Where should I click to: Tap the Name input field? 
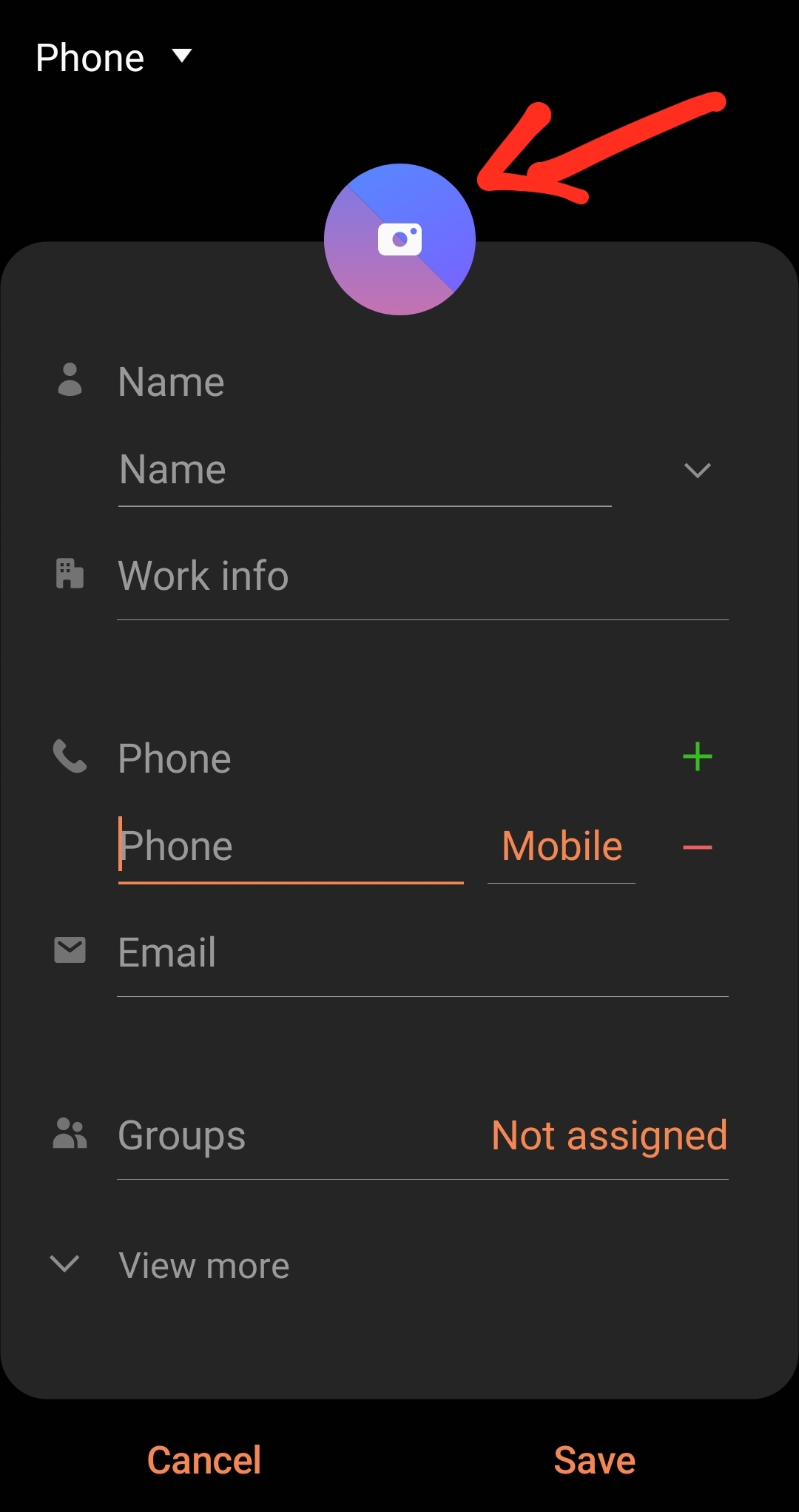tap(365, 471)
